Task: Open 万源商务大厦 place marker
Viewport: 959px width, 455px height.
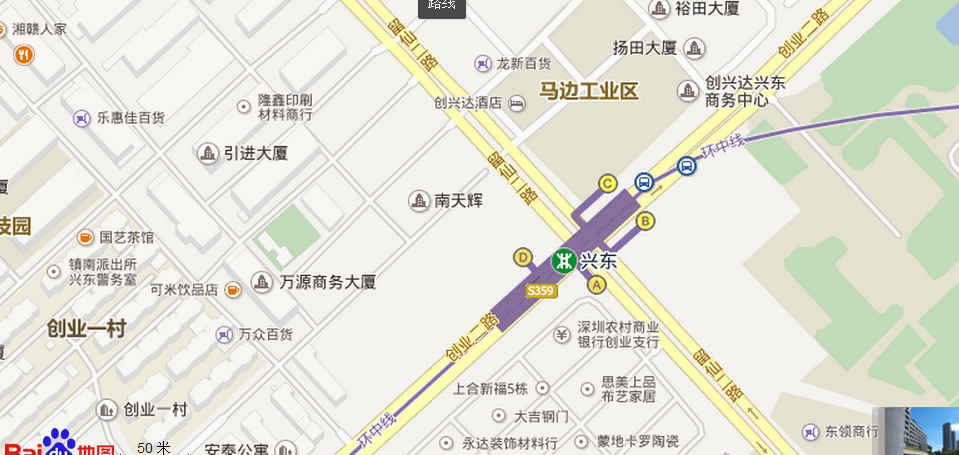Action: click(262, 283)
